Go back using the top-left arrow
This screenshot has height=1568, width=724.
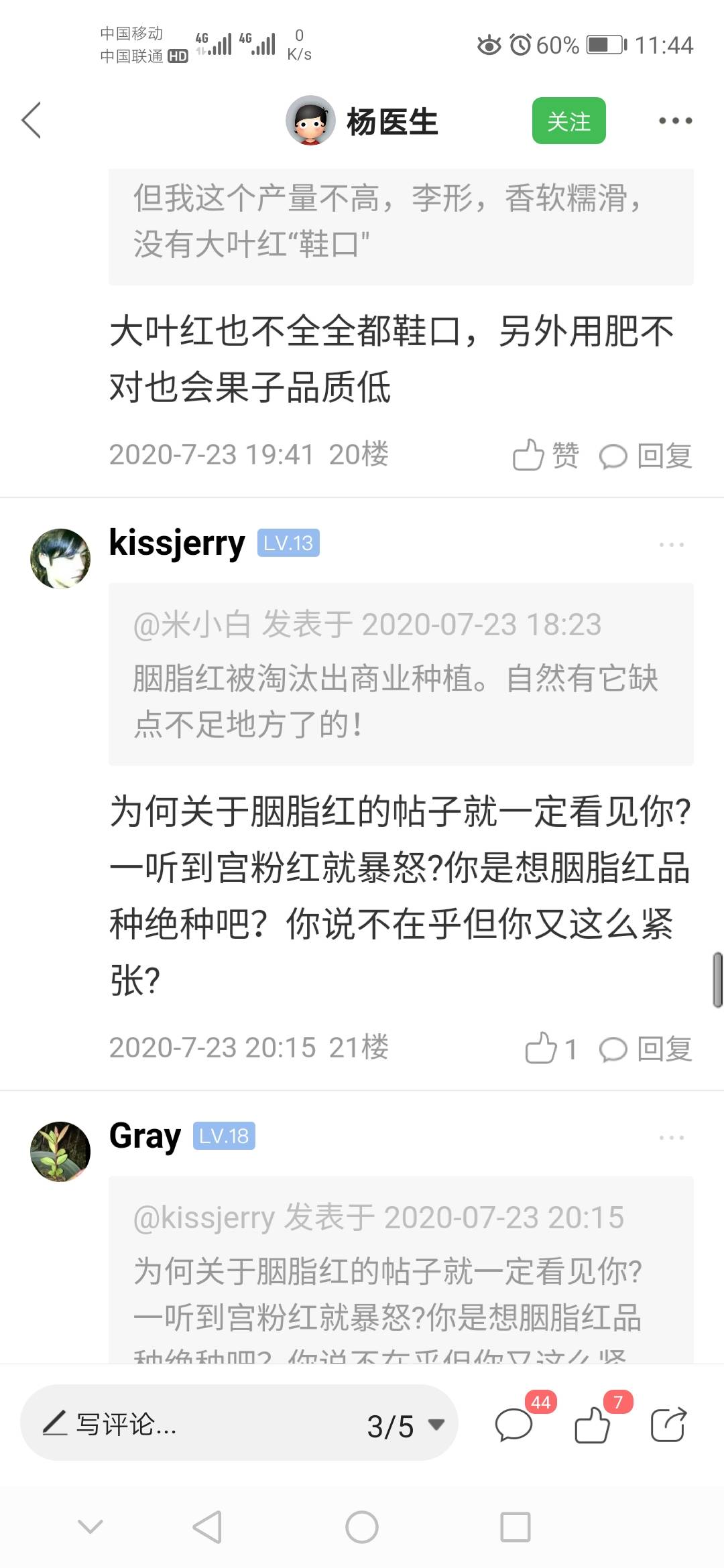pos(32,121)
